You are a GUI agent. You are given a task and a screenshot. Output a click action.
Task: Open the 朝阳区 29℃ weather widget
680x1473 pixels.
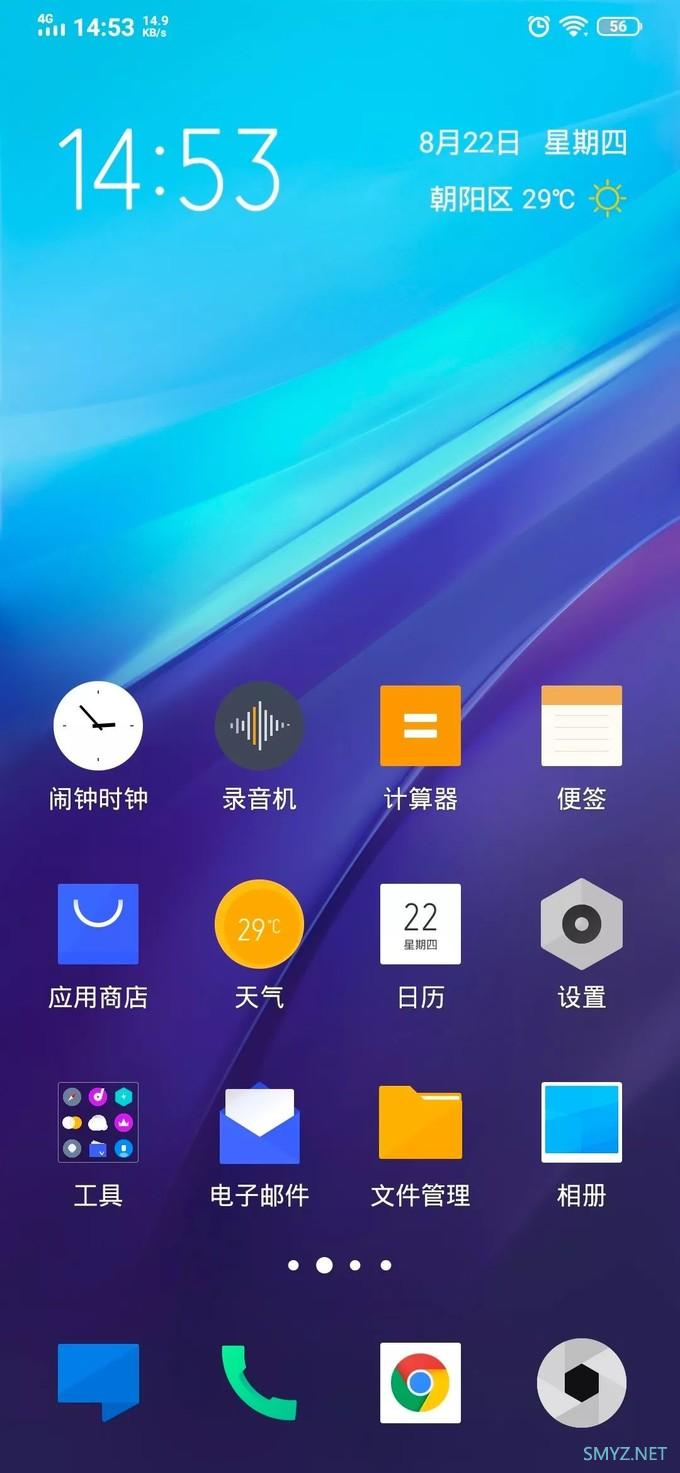pos(526,198)
